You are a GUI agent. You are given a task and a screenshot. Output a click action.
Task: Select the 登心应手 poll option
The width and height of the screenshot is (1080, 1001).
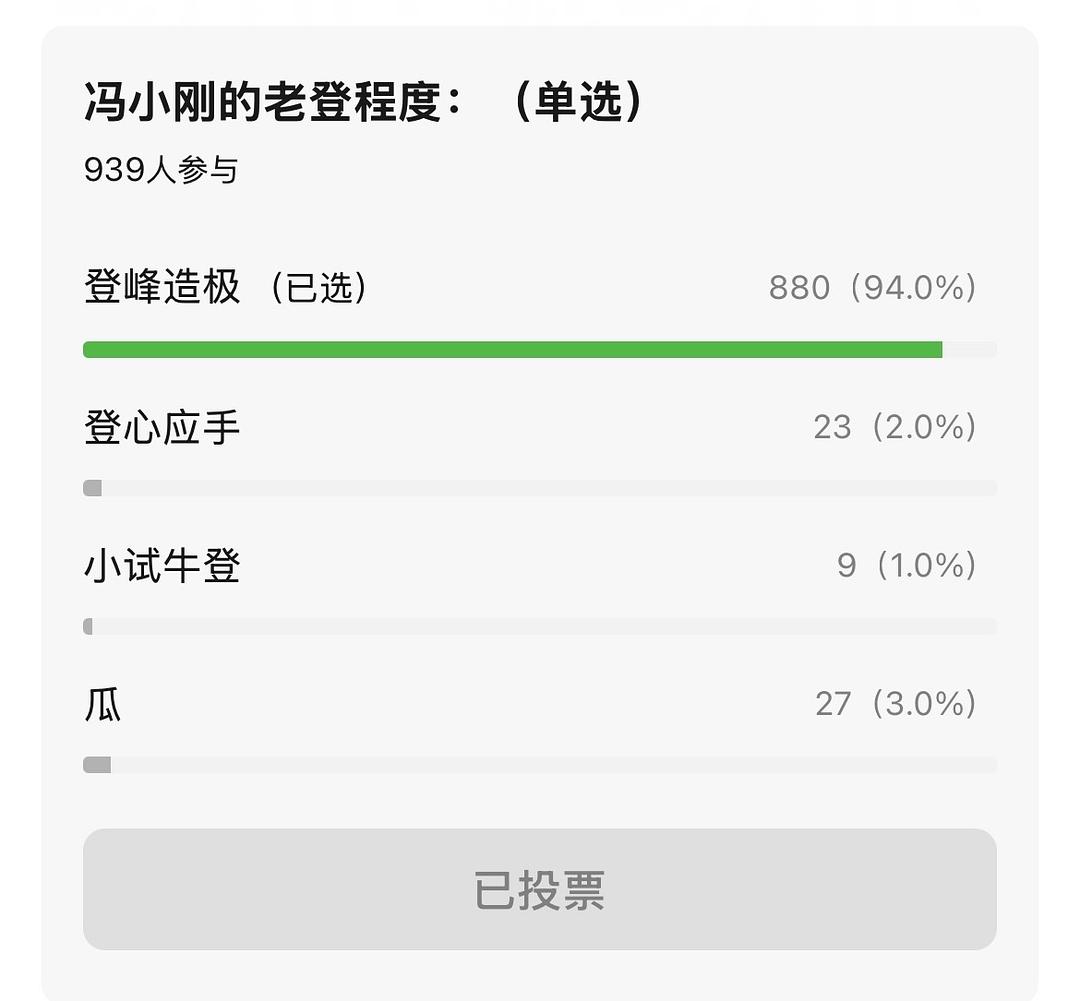pyautogui.click(x=162, y=428)
